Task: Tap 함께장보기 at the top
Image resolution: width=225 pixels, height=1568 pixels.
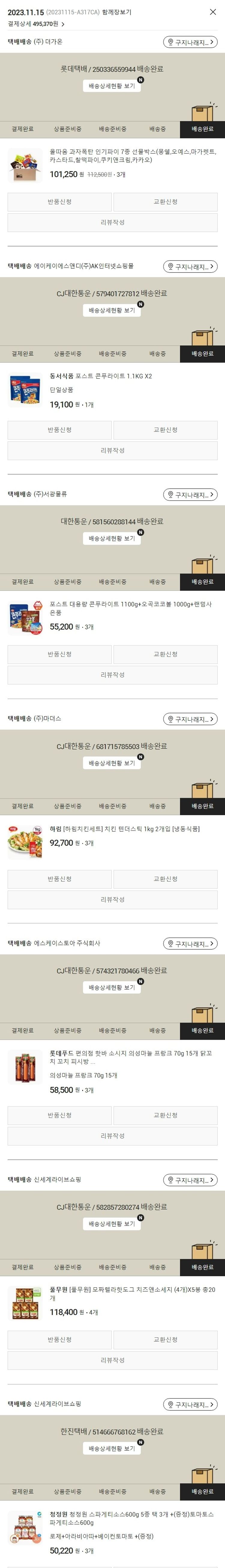Action: coord(117,12)
